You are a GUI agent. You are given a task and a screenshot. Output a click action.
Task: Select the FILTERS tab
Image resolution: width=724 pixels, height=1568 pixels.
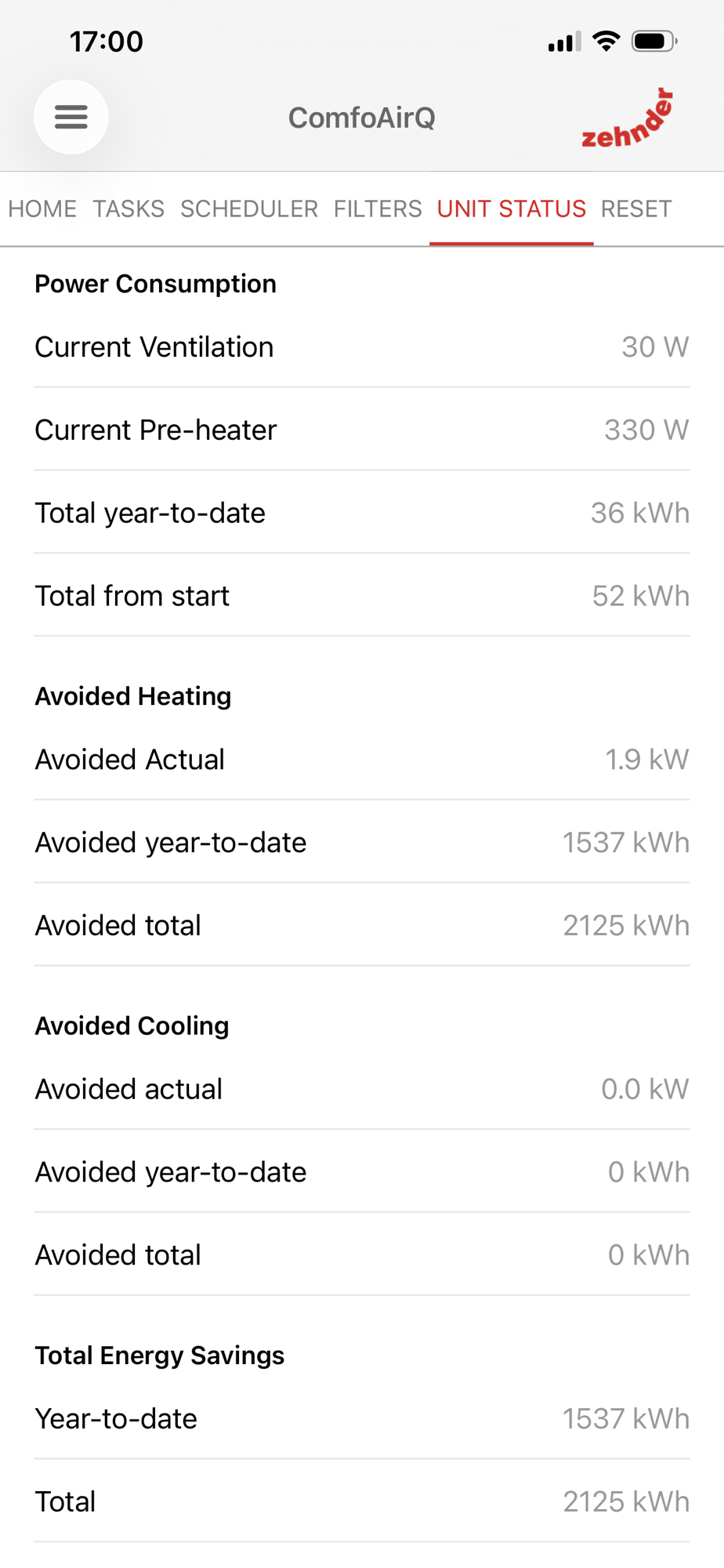[378, 209]
